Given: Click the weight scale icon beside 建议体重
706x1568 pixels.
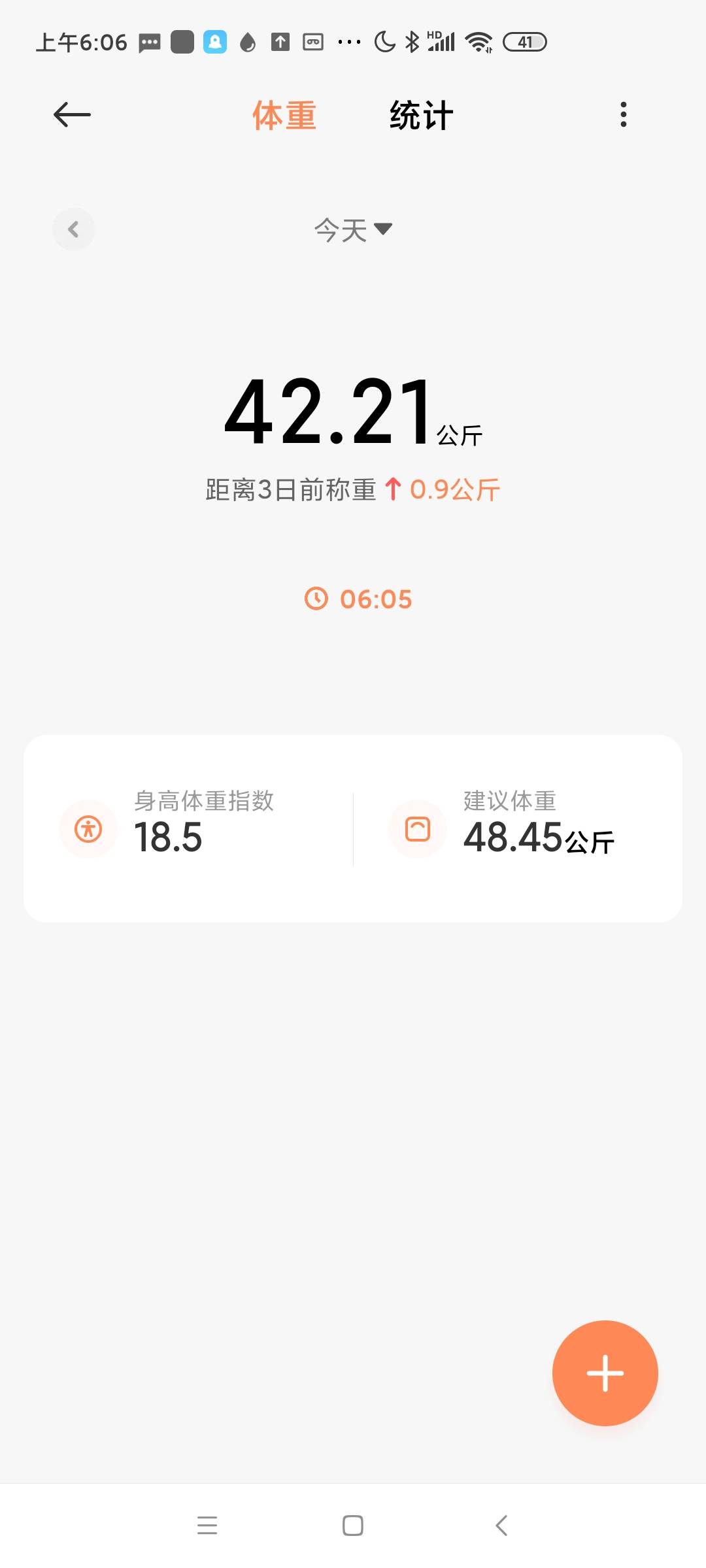Looking at the screenshot, I should [x=417, y=828].
